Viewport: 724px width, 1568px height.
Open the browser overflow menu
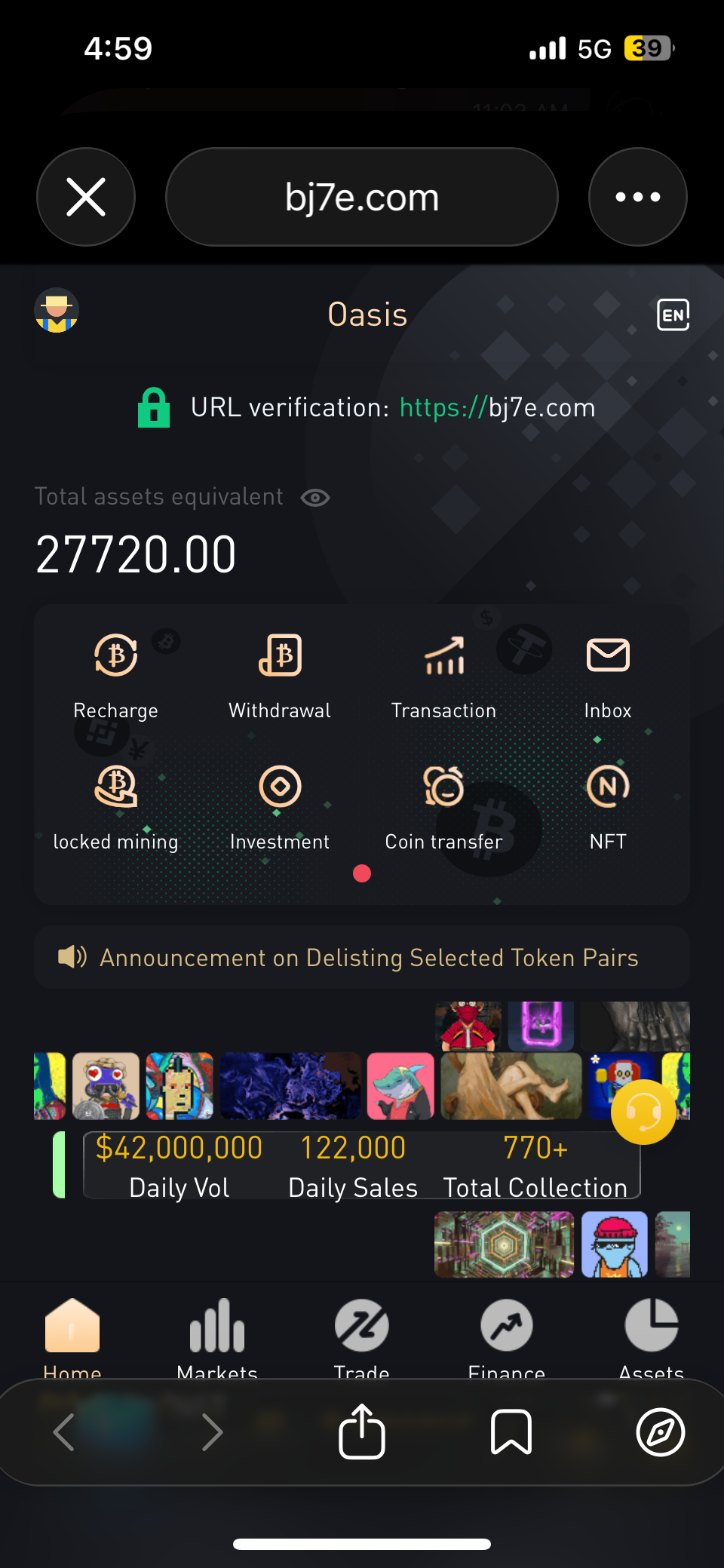click(637, 197)
